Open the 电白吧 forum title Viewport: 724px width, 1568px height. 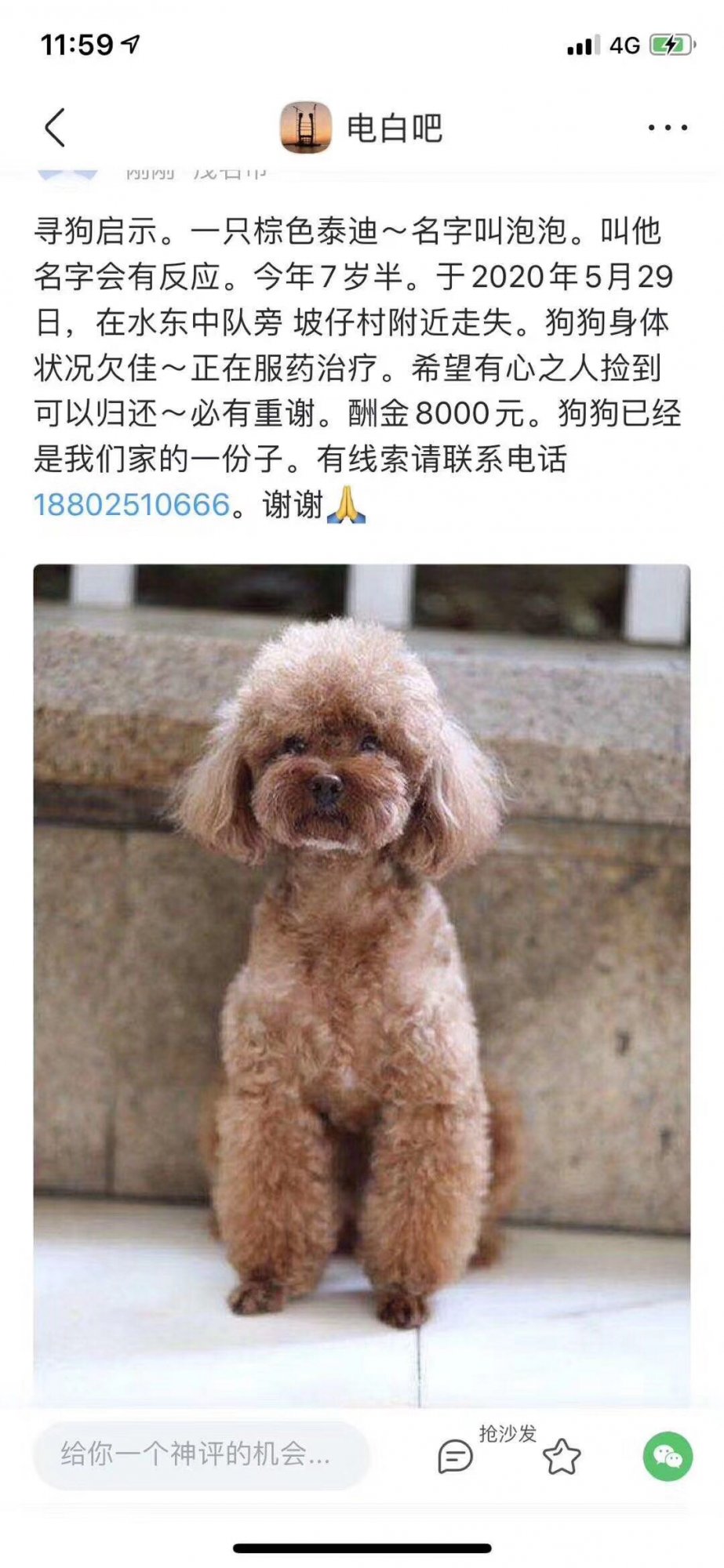(x=394, y=128)
